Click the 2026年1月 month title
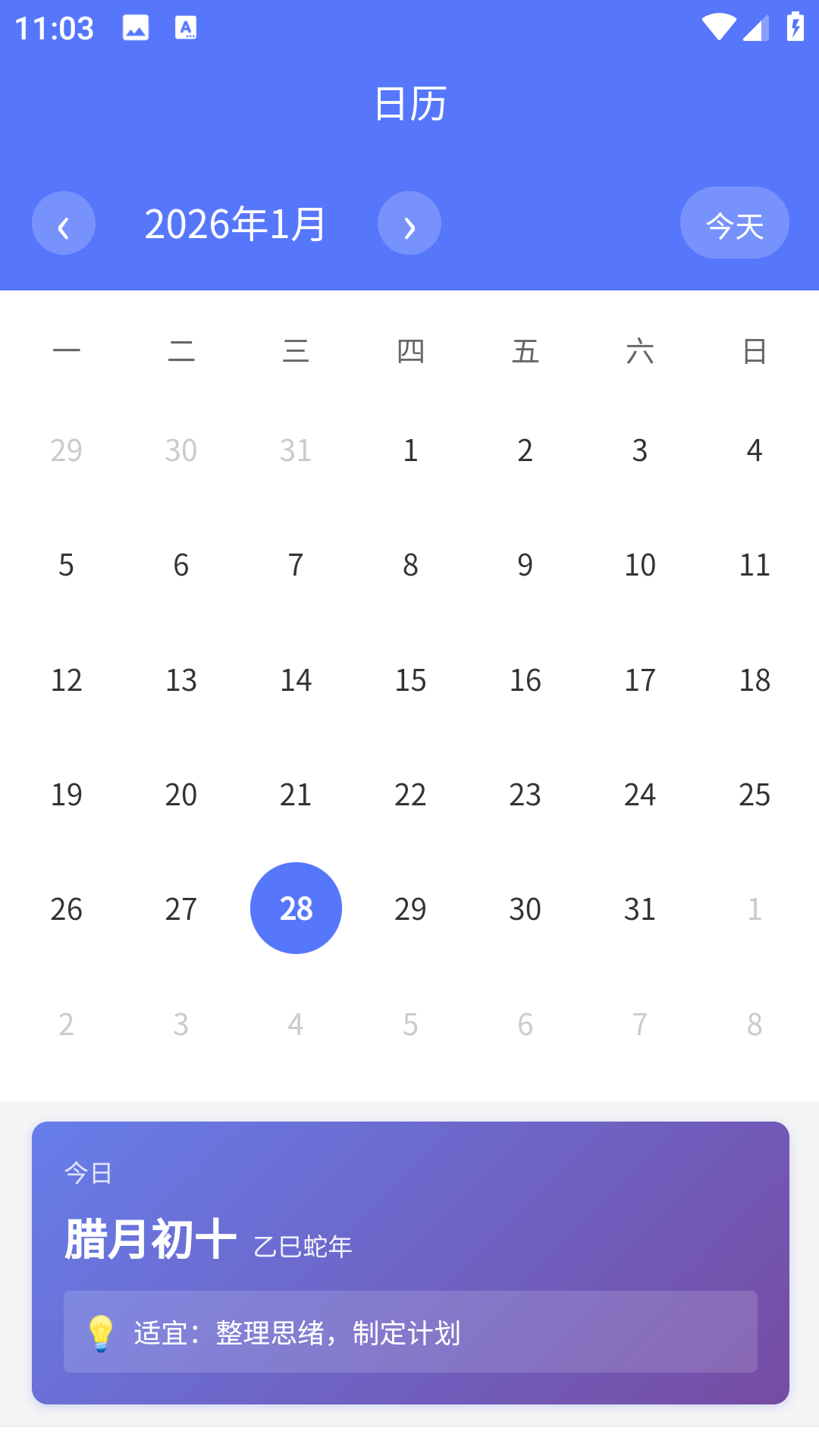Viewport: 819px width, 1456px height. point(235,222)
